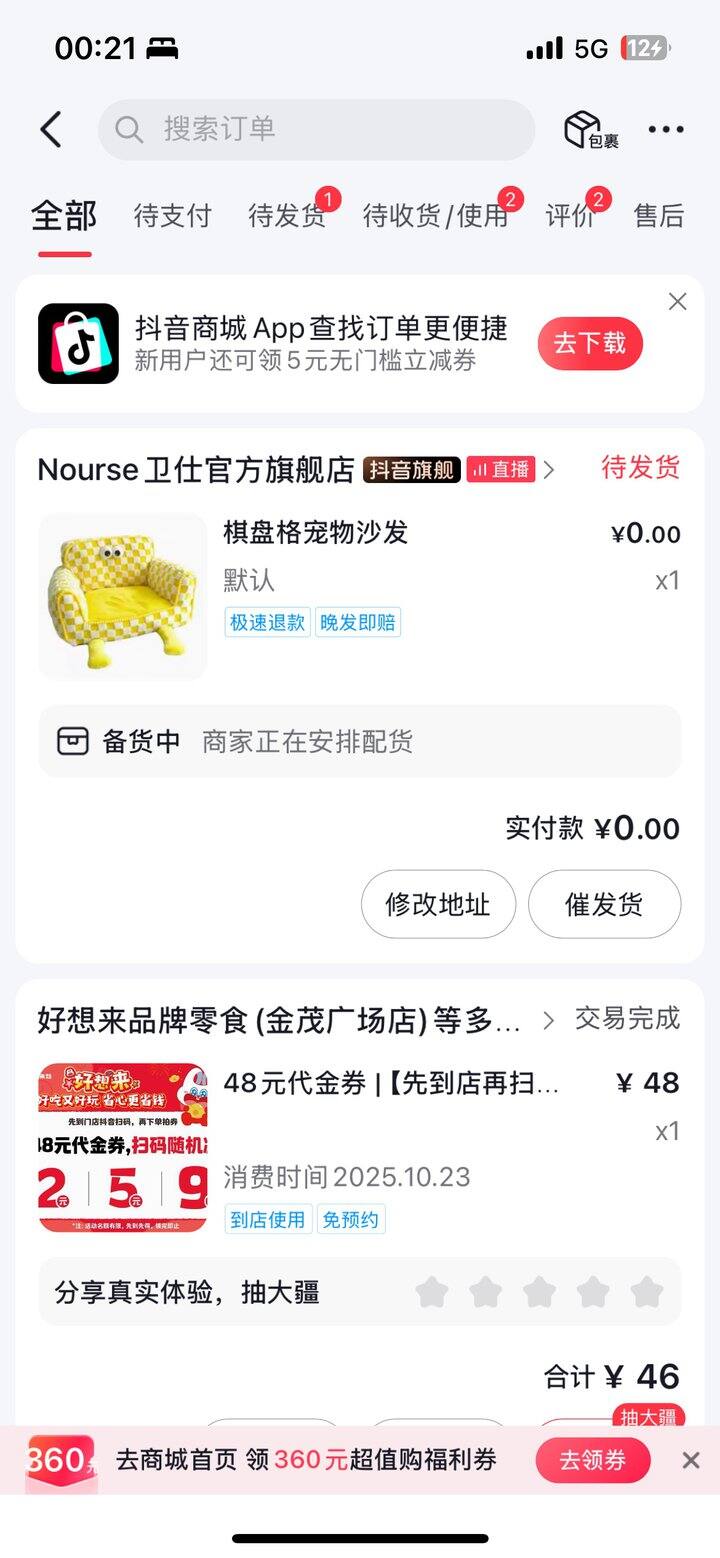This screenshot has width=720, height=1558.
Task: Switch to the 售后 tab
Action: [657, 216]
